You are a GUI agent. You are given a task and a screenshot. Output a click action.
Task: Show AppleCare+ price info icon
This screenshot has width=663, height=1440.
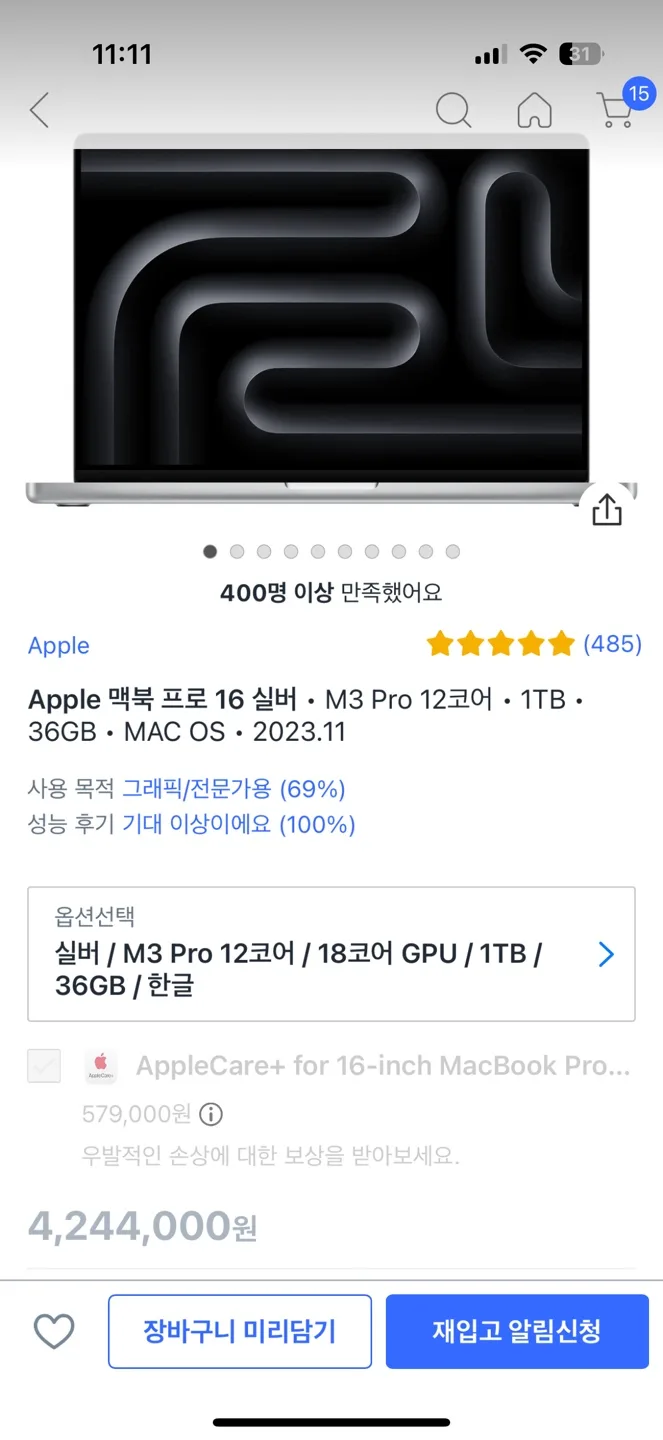pos(211,1114)
